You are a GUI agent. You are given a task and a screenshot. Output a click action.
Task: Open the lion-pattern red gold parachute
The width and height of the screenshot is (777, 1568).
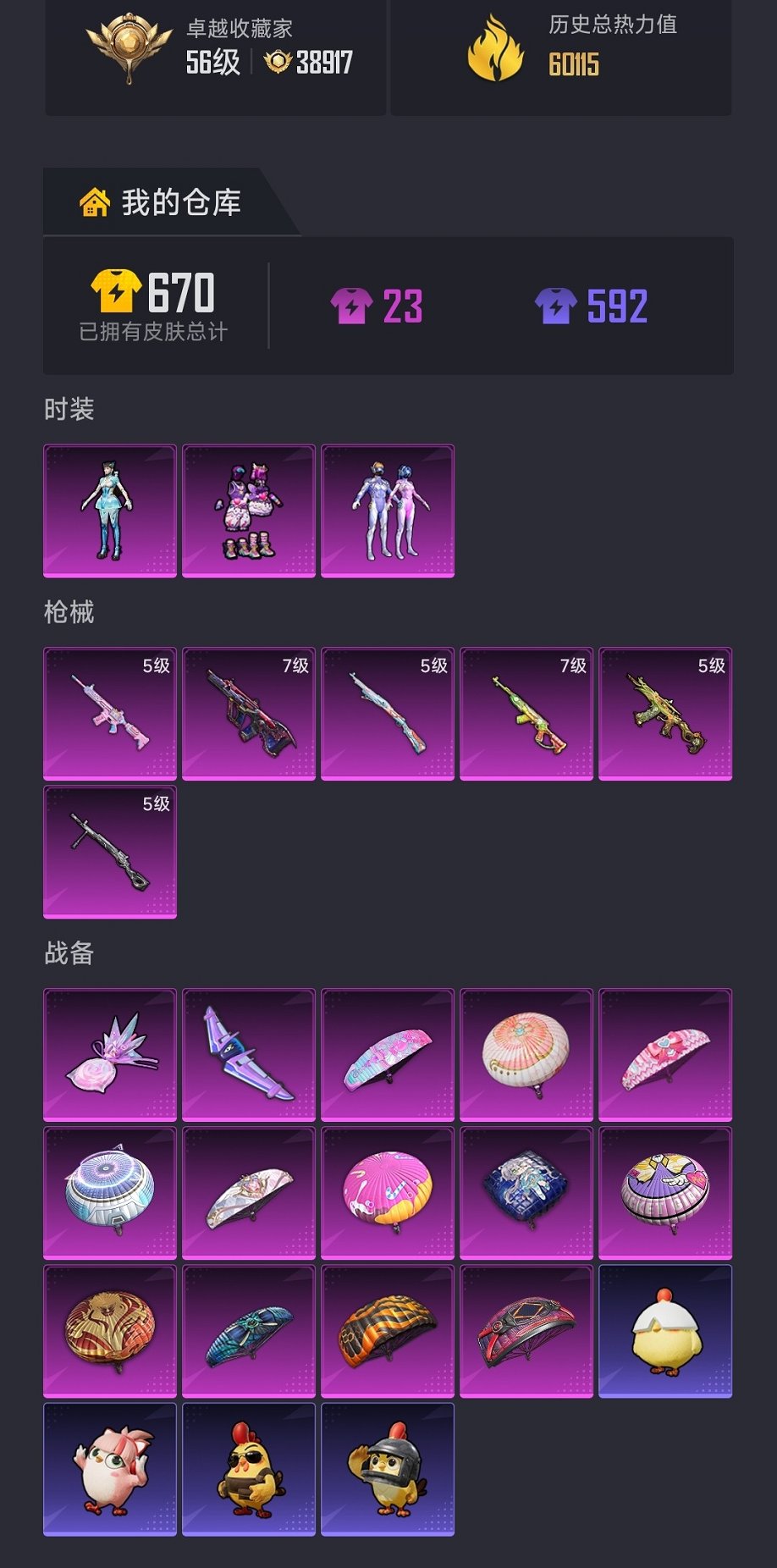110,1331
